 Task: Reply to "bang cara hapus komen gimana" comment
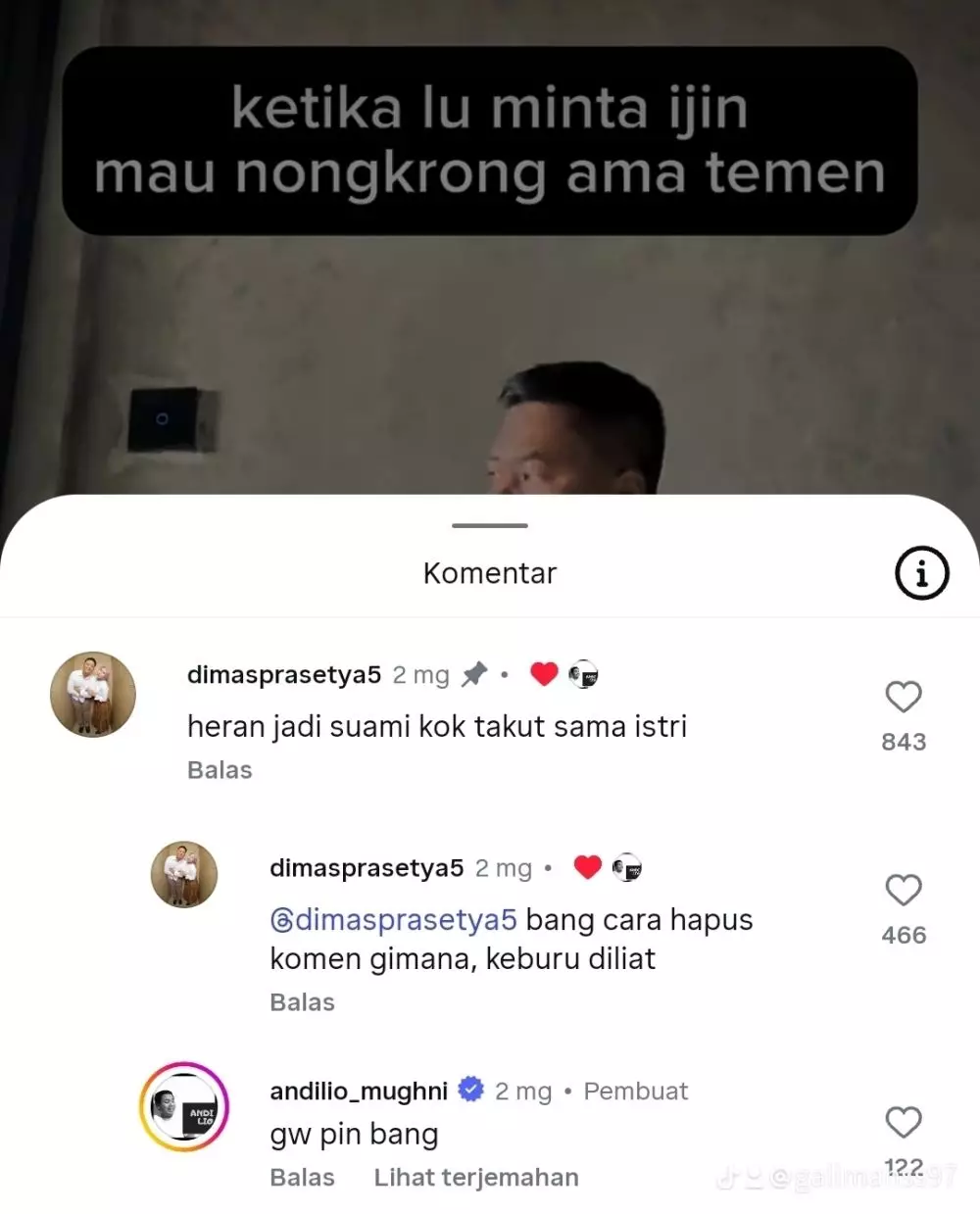pos(302,1002)
